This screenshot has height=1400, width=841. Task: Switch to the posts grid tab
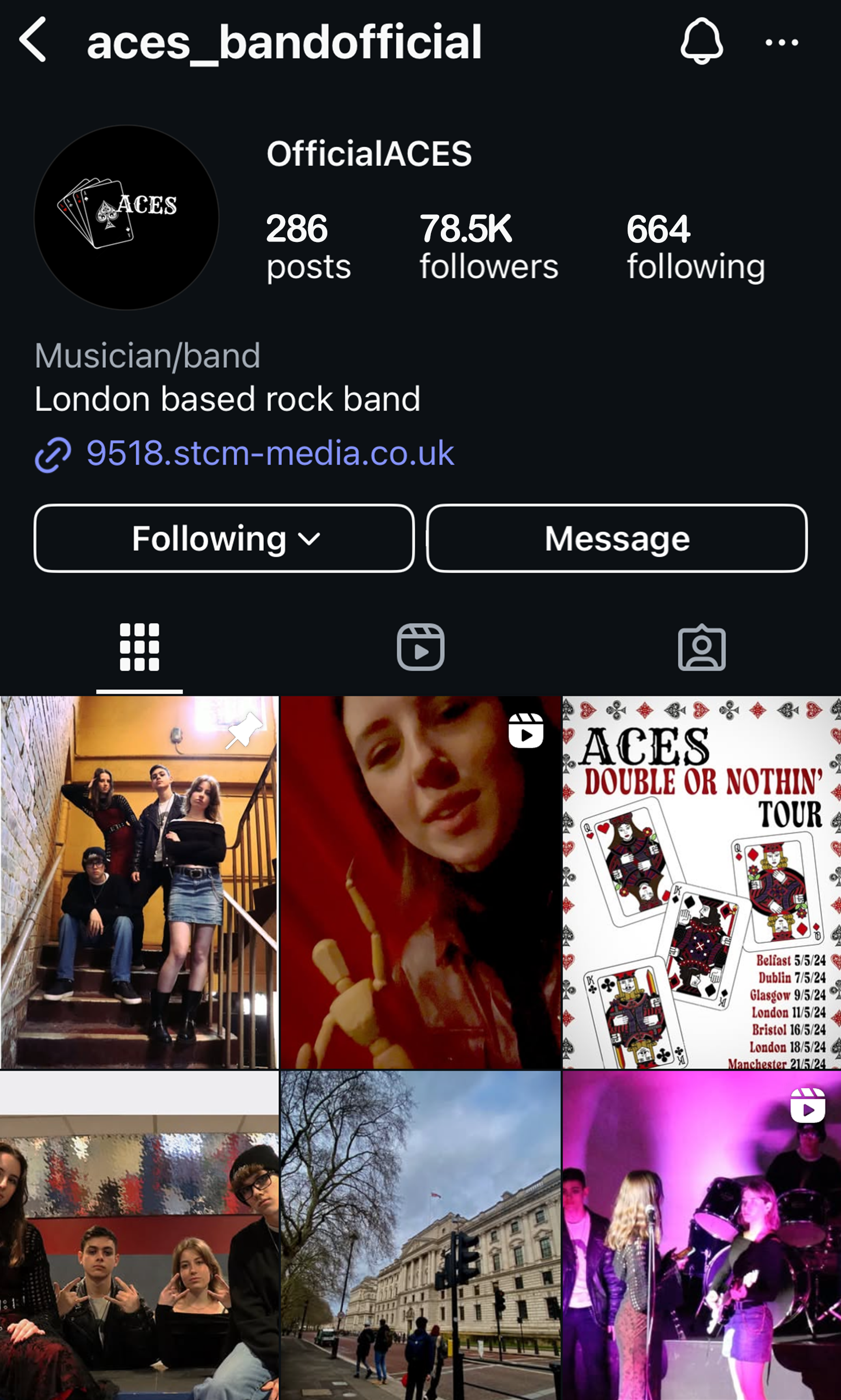[x=139, y=647]
